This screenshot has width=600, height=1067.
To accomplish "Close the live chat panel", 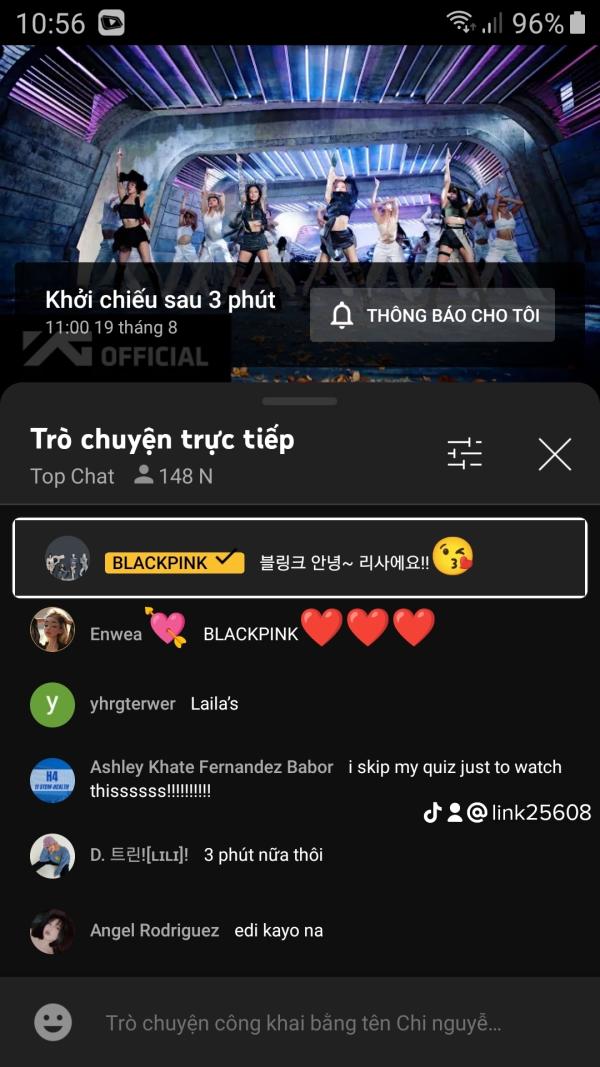I will coord(554,454).
